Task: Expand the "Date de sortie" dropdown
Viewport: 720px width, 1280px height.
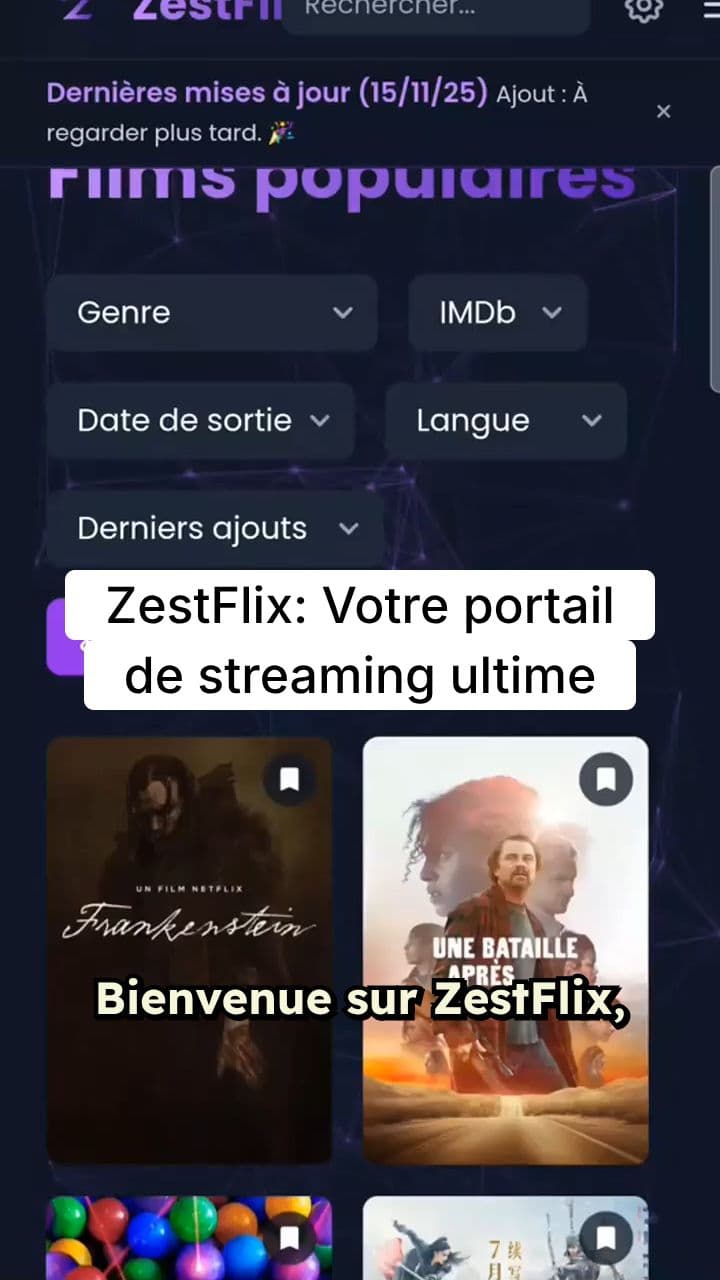Action: pos(200,420)
